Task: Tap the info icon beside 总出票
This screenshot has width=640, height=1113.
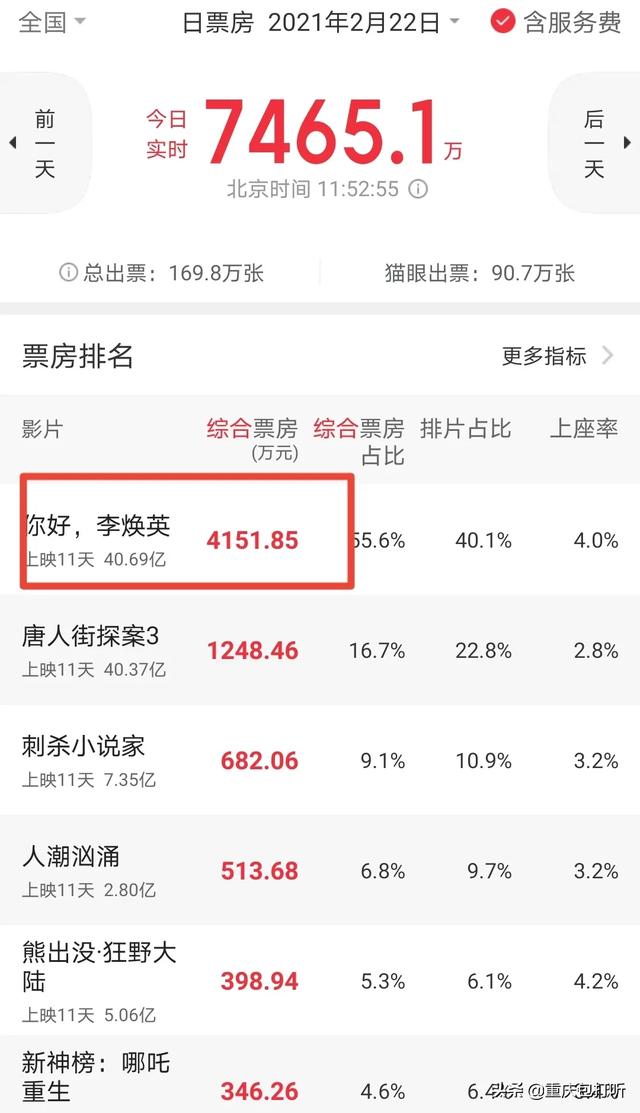Action: coord(68,273)
